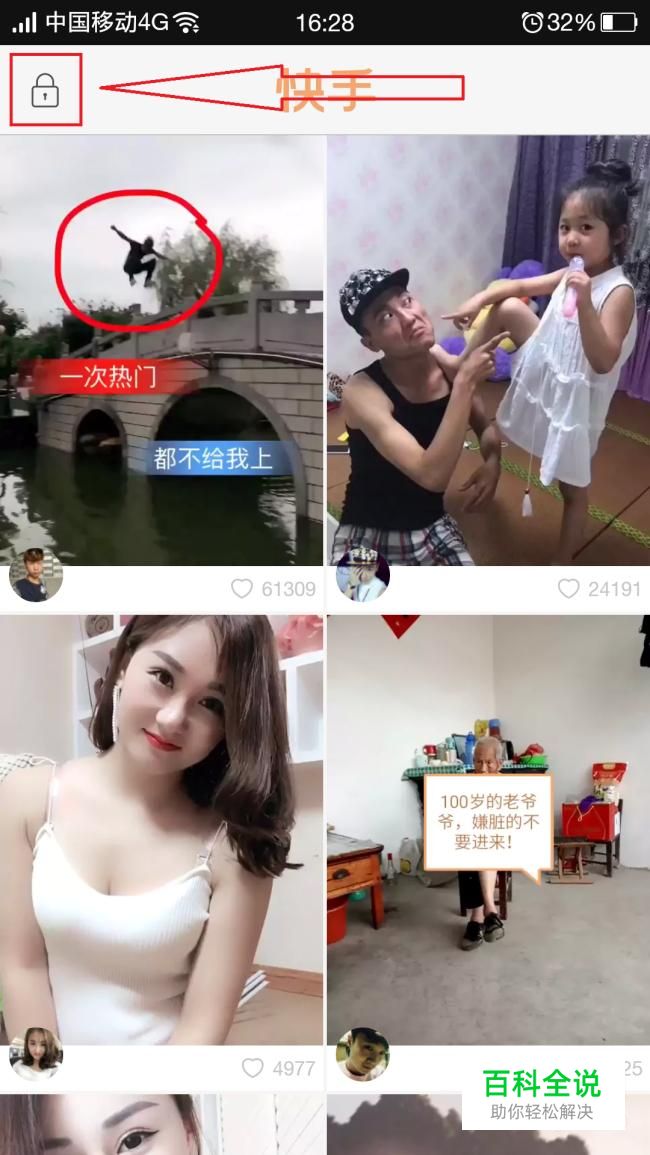The image size is (650, 1155).
Task: Open the bridge video uploader's avatar
Action: tap(36, 577)
